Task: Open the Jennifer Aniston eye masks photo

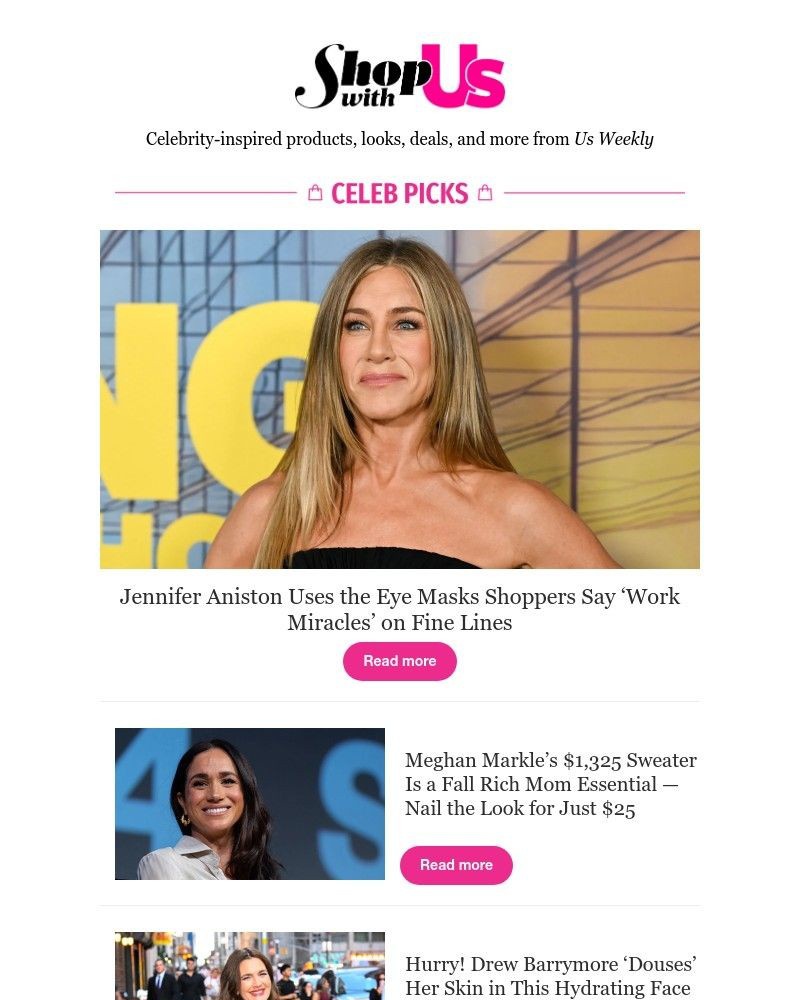Action: click(400, 399)
